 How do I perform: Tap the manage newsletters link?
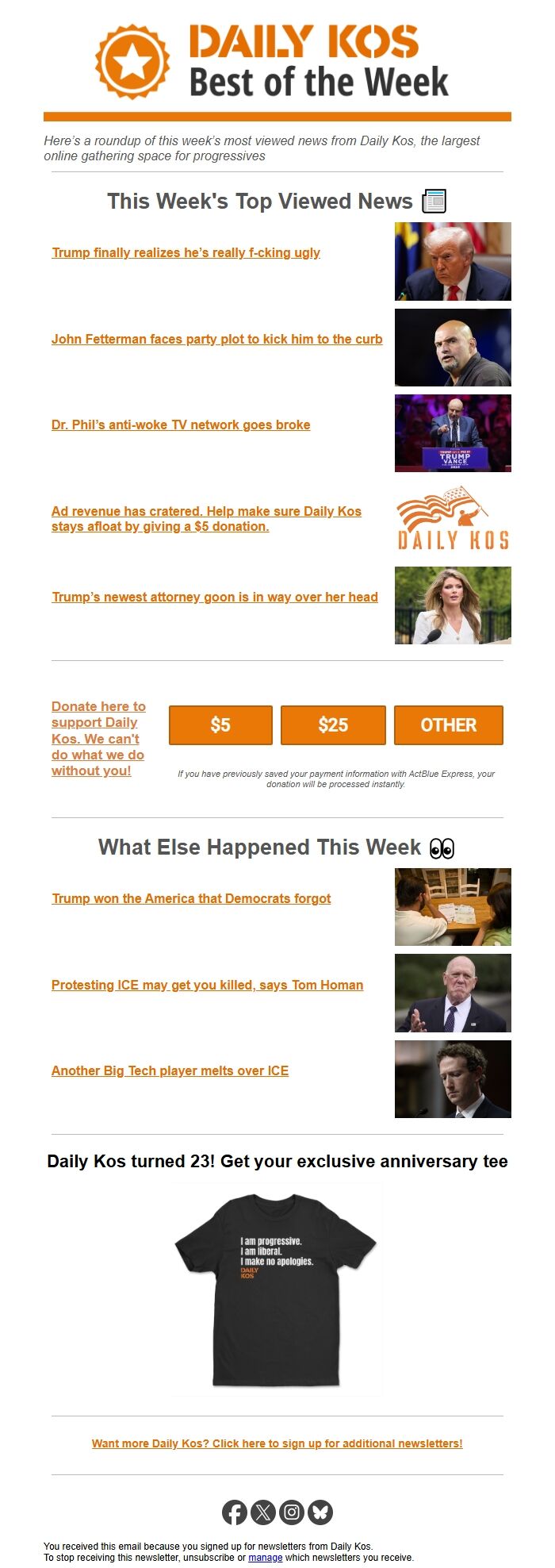pos(265,1557)
